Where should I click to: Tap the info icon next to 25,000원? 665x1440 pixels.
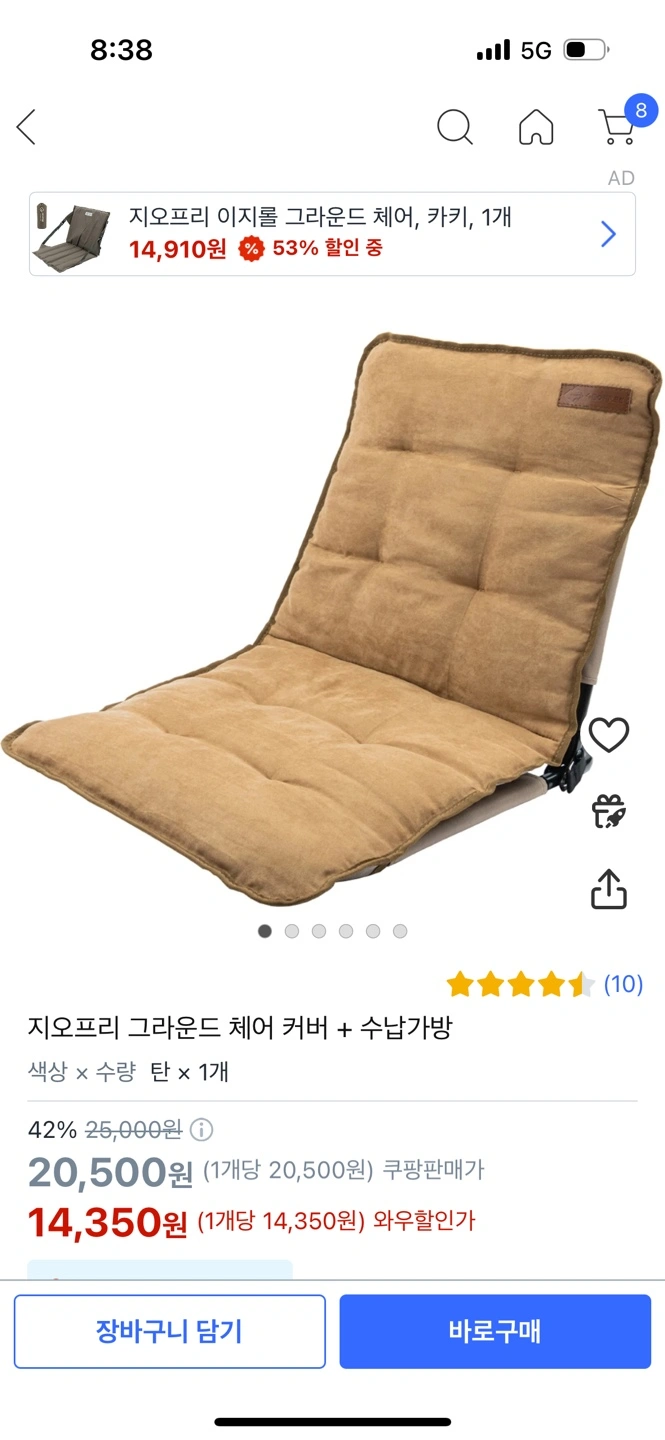(x=202, y=1130)
